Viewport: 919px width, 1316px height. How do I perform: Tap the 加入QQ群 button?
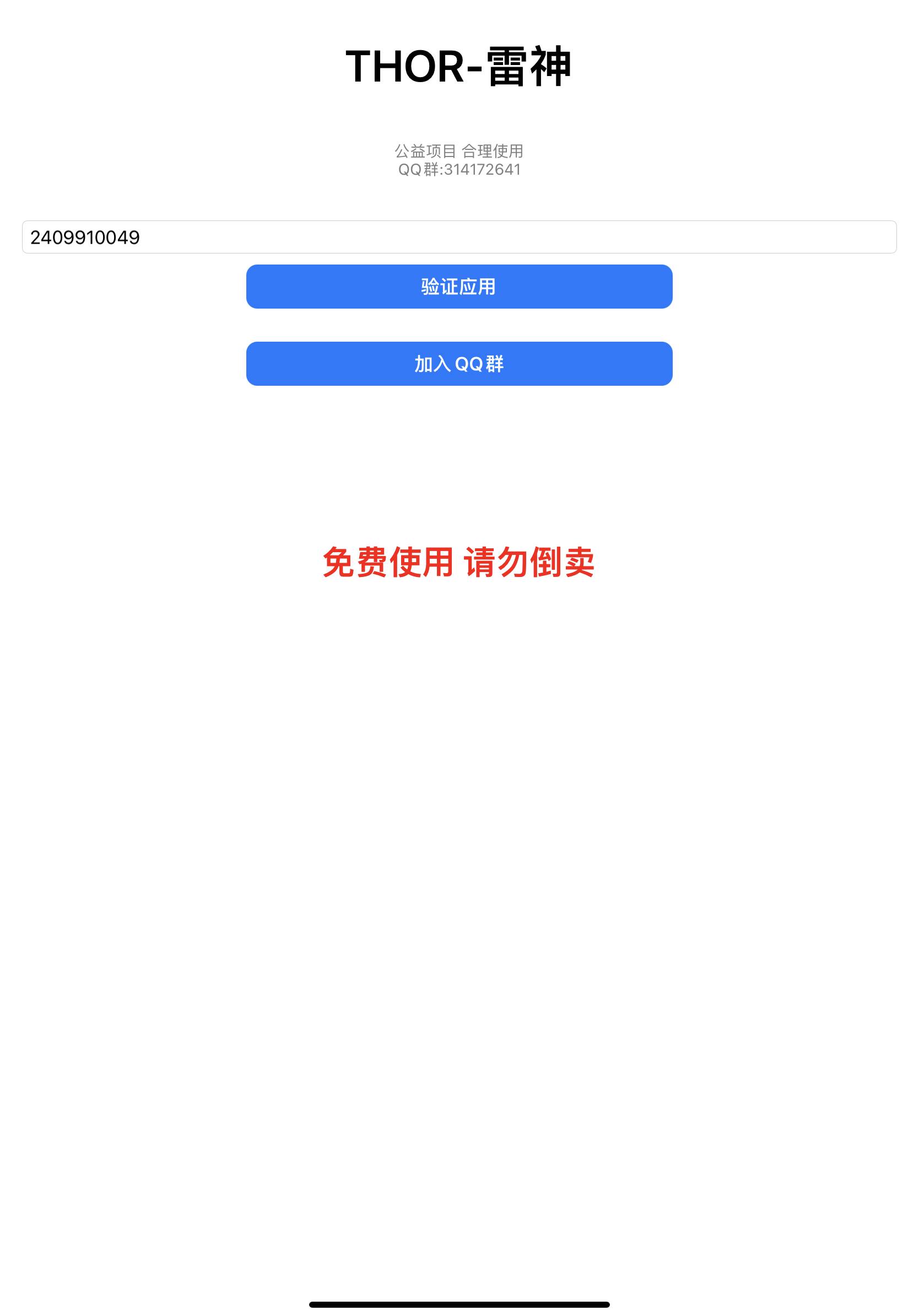tap(459, 364)
